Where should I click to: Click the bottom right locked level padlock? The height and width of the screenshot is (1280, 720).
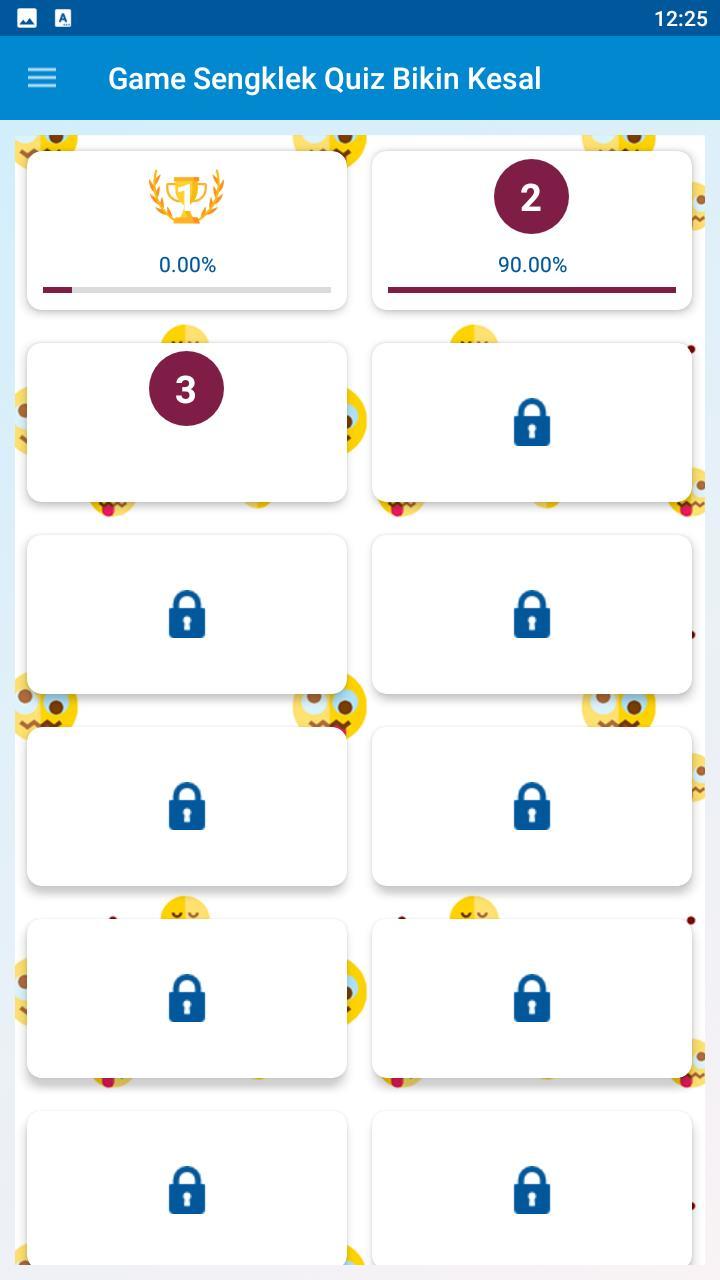[531, 1189]
